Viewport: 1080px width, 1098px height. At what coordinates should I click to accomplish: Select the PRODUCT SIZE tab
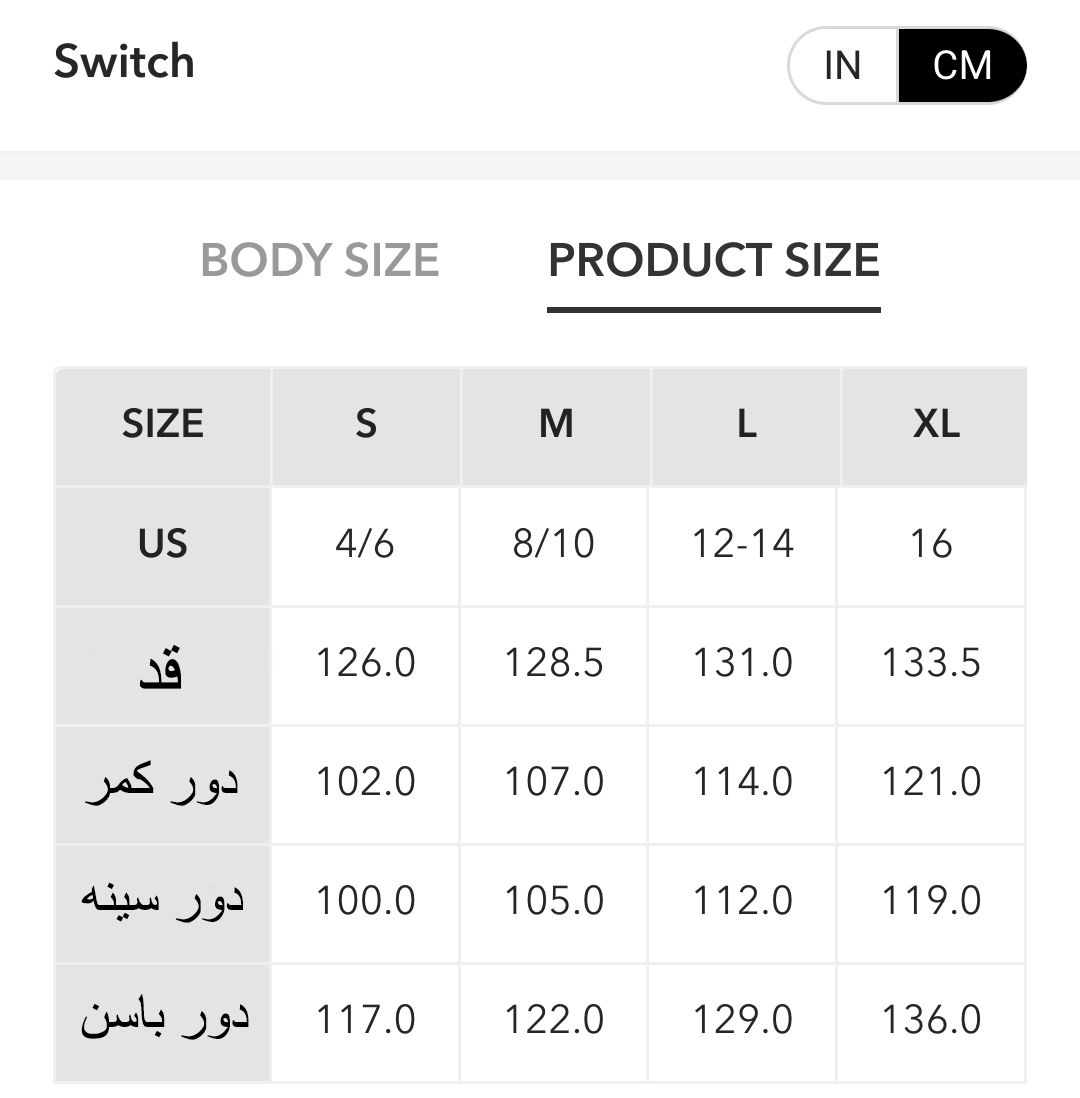tap(713, 260)
